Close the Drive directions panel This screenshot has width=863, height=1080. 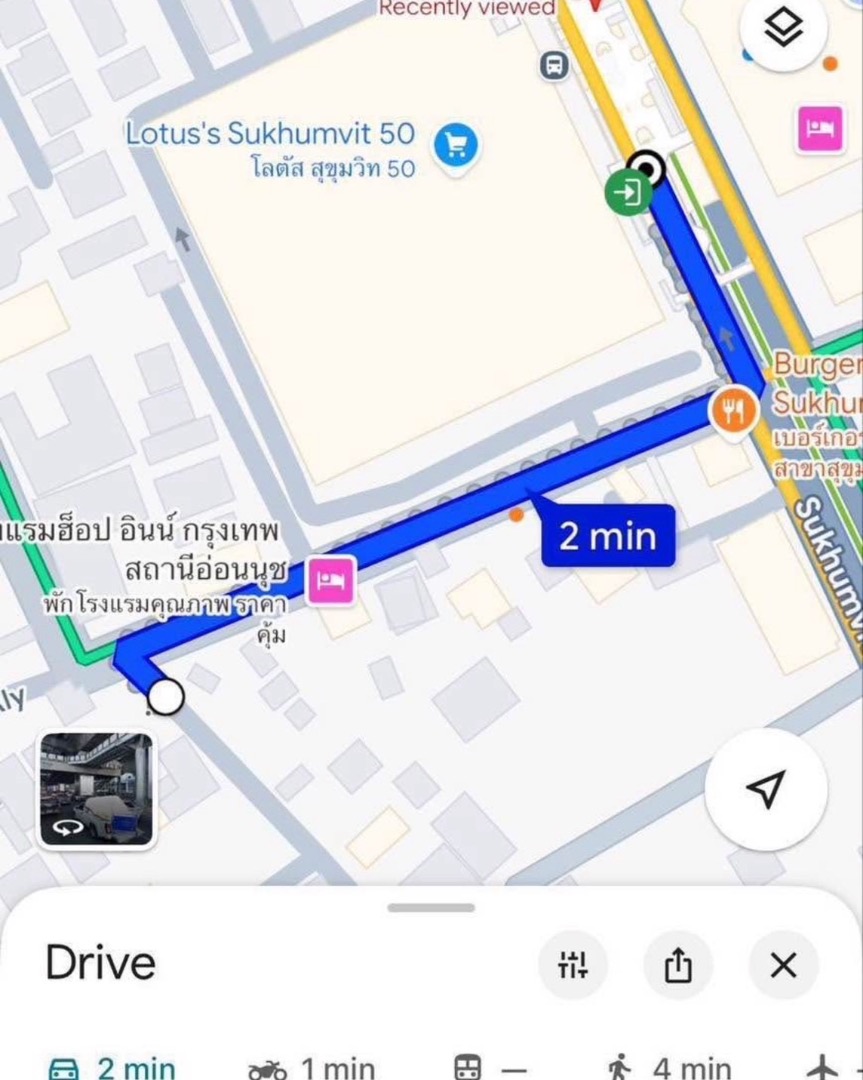pos(783,965)
